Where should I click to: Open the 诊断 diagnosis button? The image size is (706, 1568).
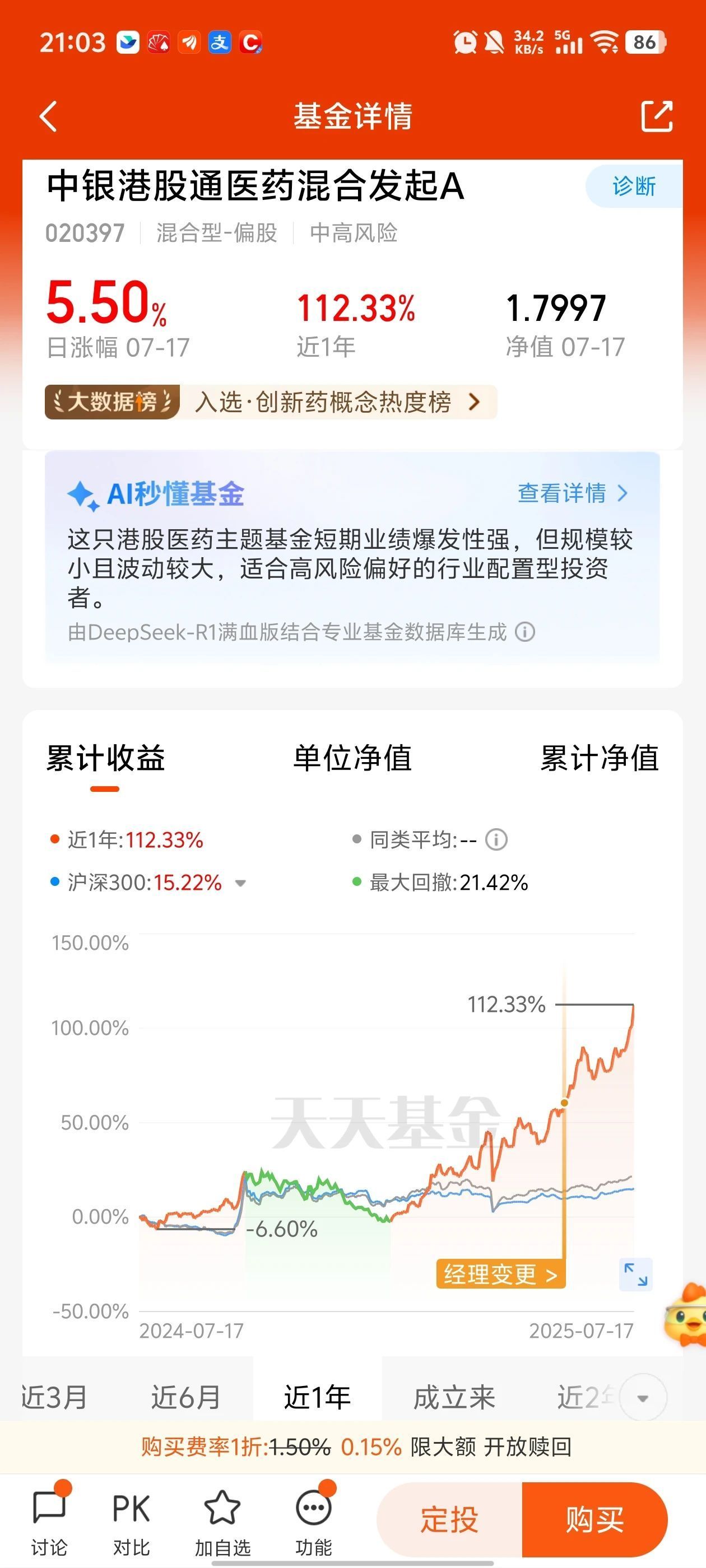tap(634, 186)
